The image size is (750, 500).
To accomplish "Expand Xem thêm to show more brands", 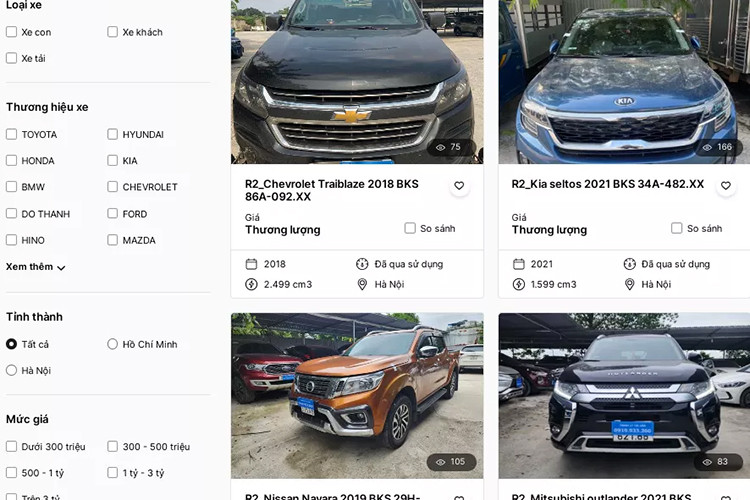I will 36,267.
